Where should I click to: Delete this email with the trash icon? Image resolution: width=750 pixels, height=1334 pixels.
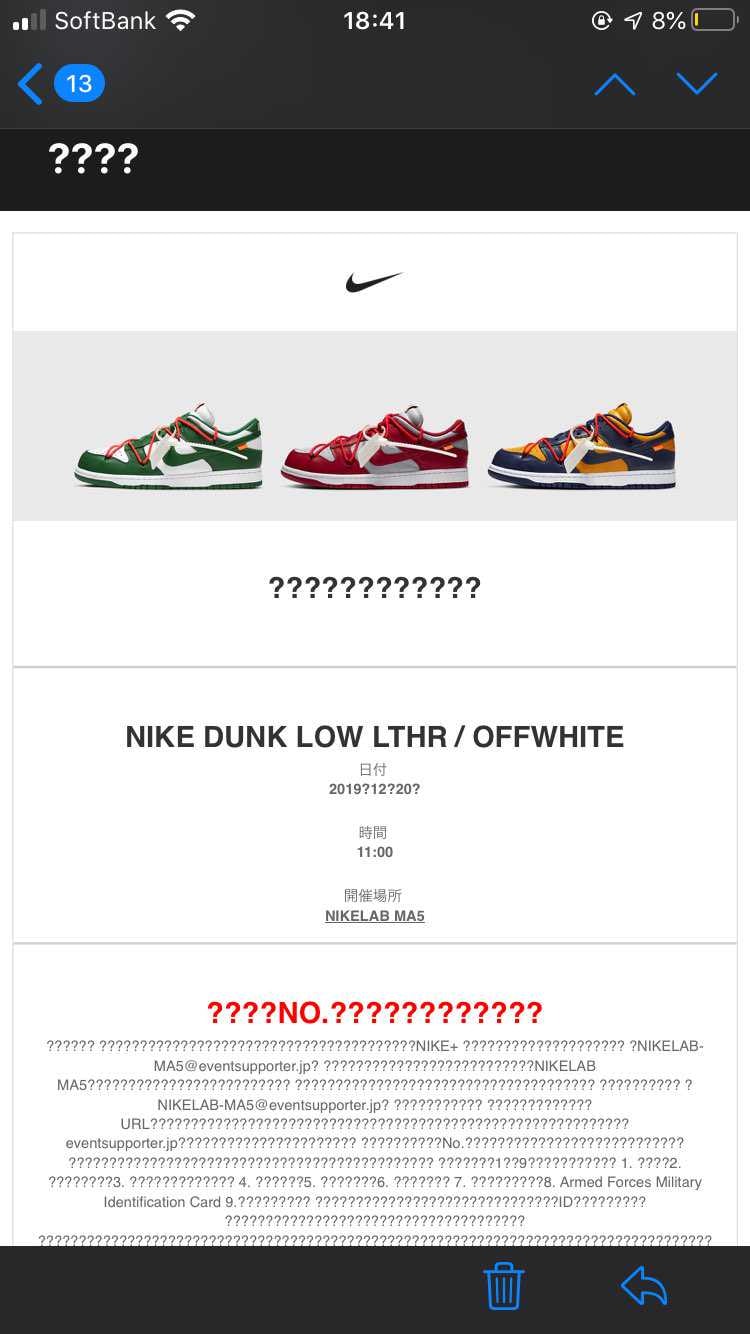pyautogui.click(x=504, y=1286)
